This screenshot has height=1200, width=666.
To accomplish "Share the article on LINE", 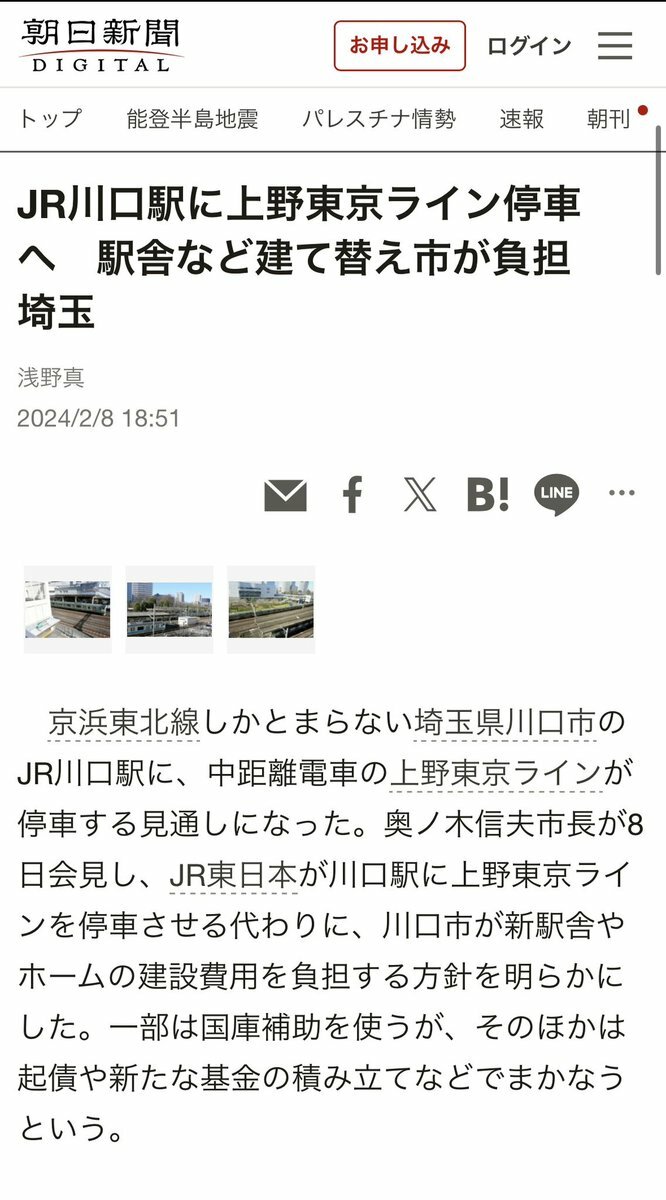I will pyautogui.click(x=556, y=494).
